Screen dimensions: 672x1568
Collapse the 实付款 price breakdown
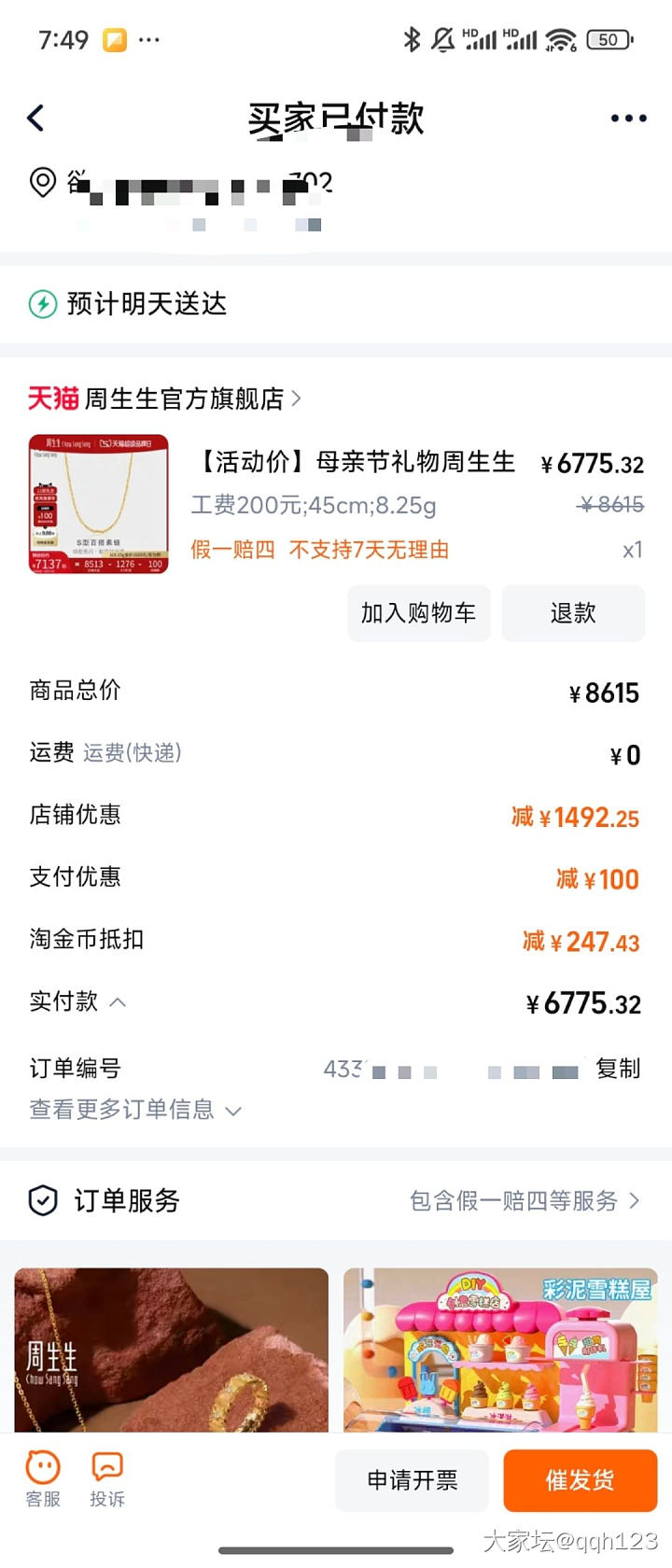click(x=118, y=1002)
